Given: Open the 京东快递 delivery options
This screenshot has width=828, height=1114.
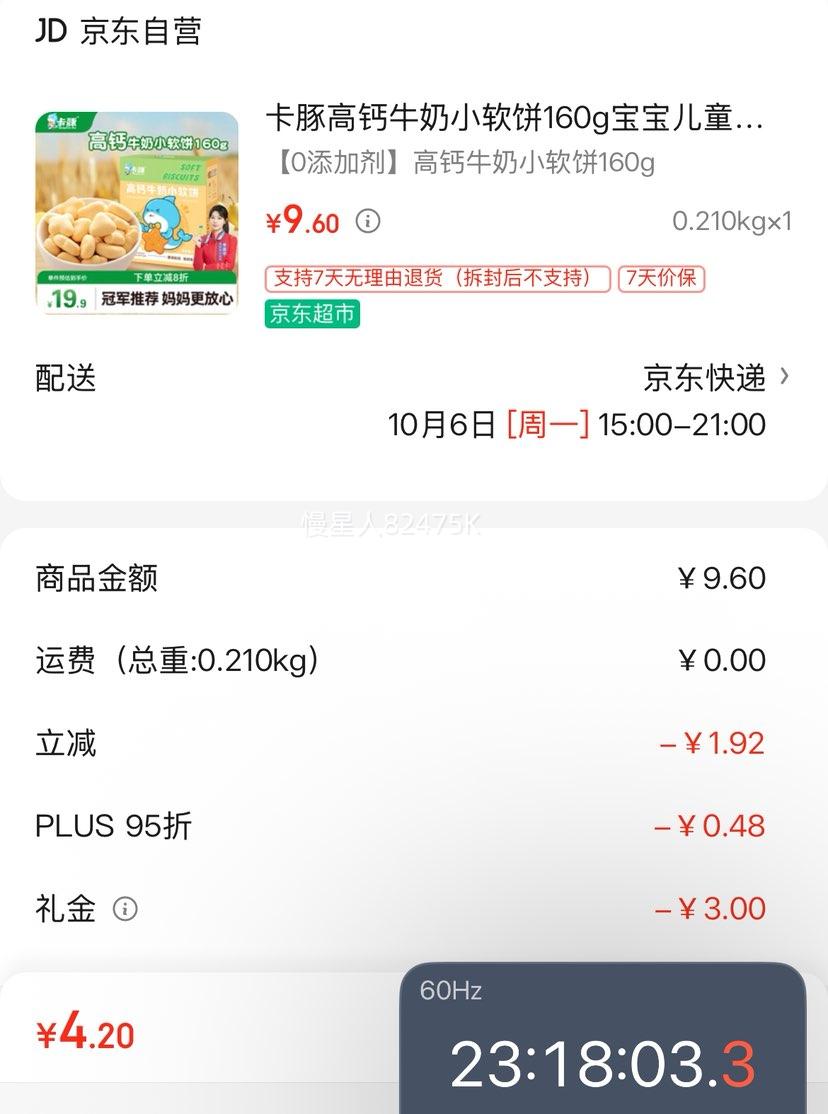Looking at the screenshot, I should click(x=717, y=378).
